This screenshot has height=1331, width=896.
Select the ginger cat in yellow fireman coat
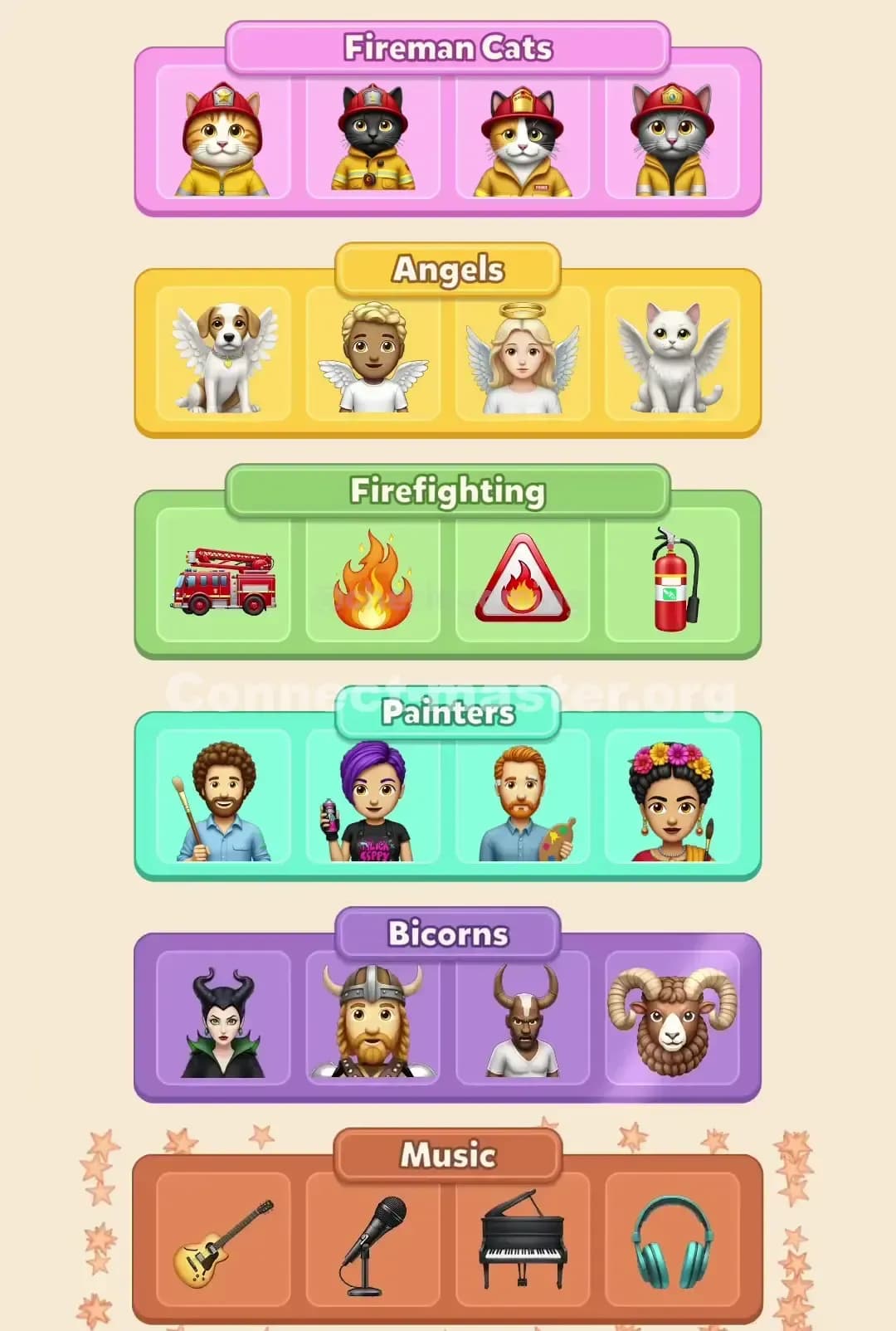tap(220, 137)
